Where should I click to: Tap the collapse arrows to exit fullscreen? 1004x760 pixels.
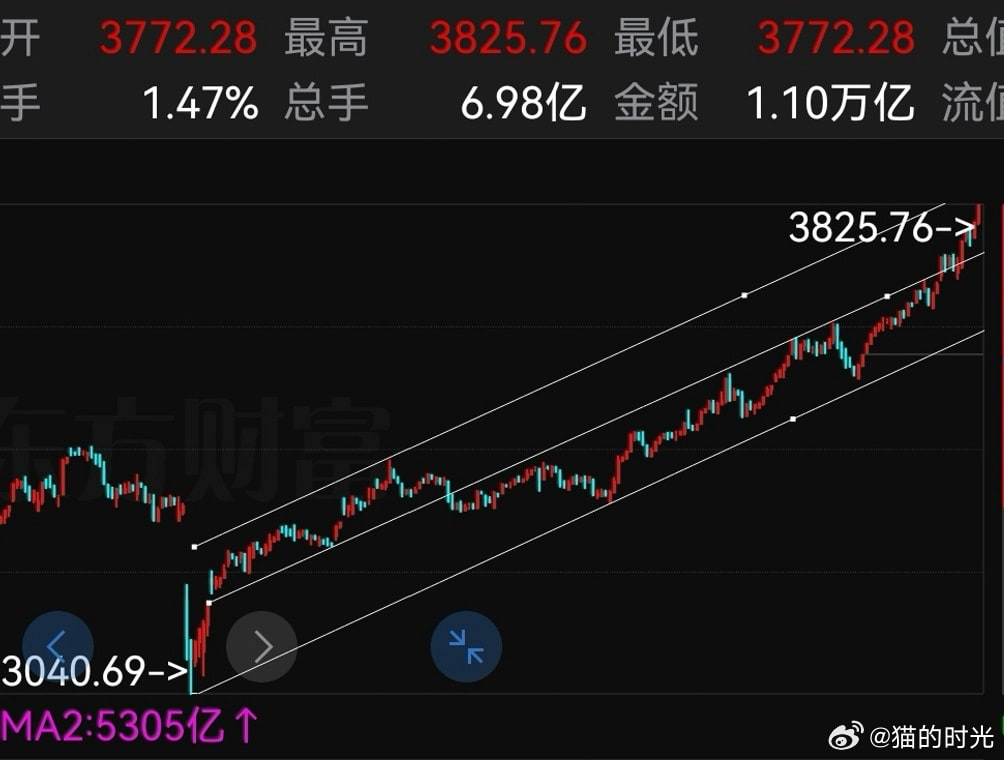(466, 646)
